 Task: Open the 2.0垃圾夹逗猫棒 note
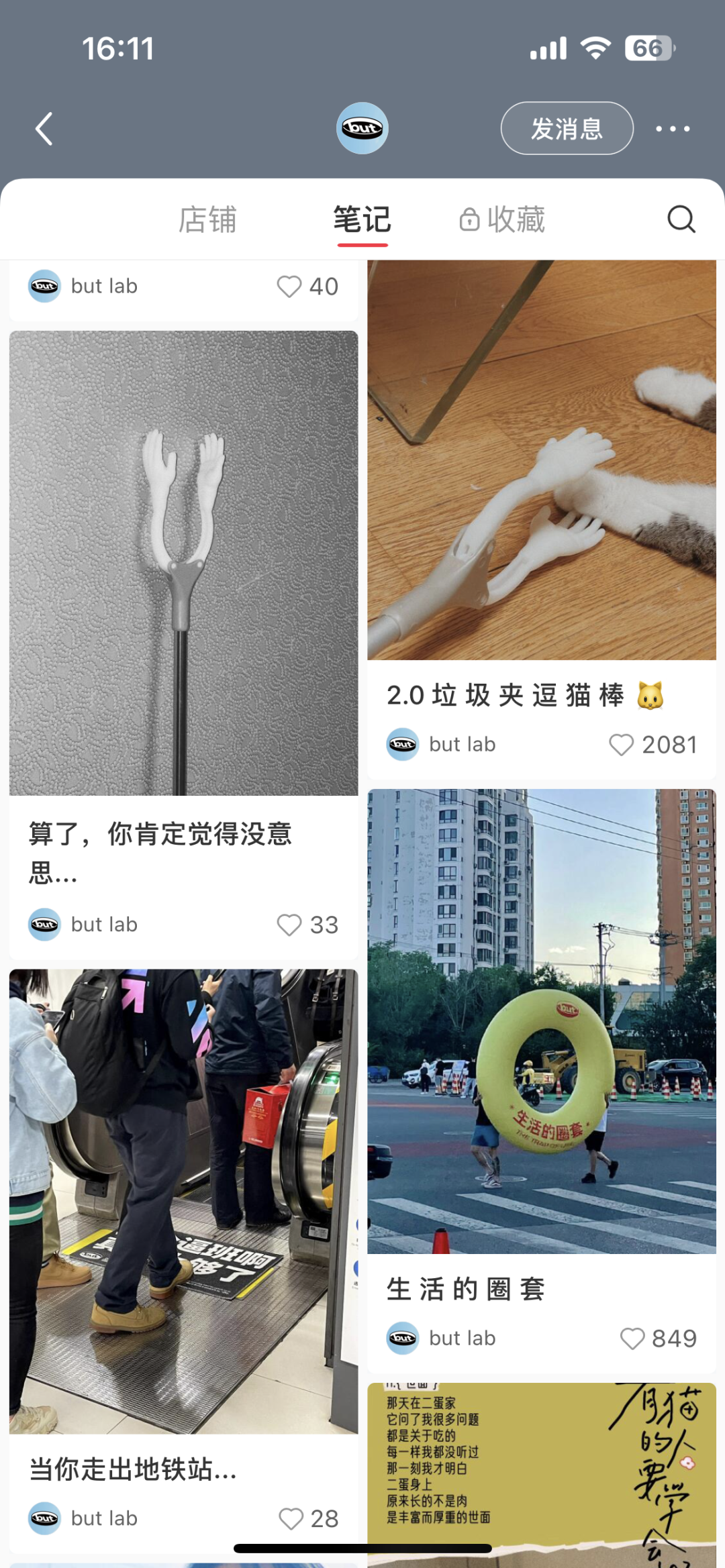tap(541, 460)
